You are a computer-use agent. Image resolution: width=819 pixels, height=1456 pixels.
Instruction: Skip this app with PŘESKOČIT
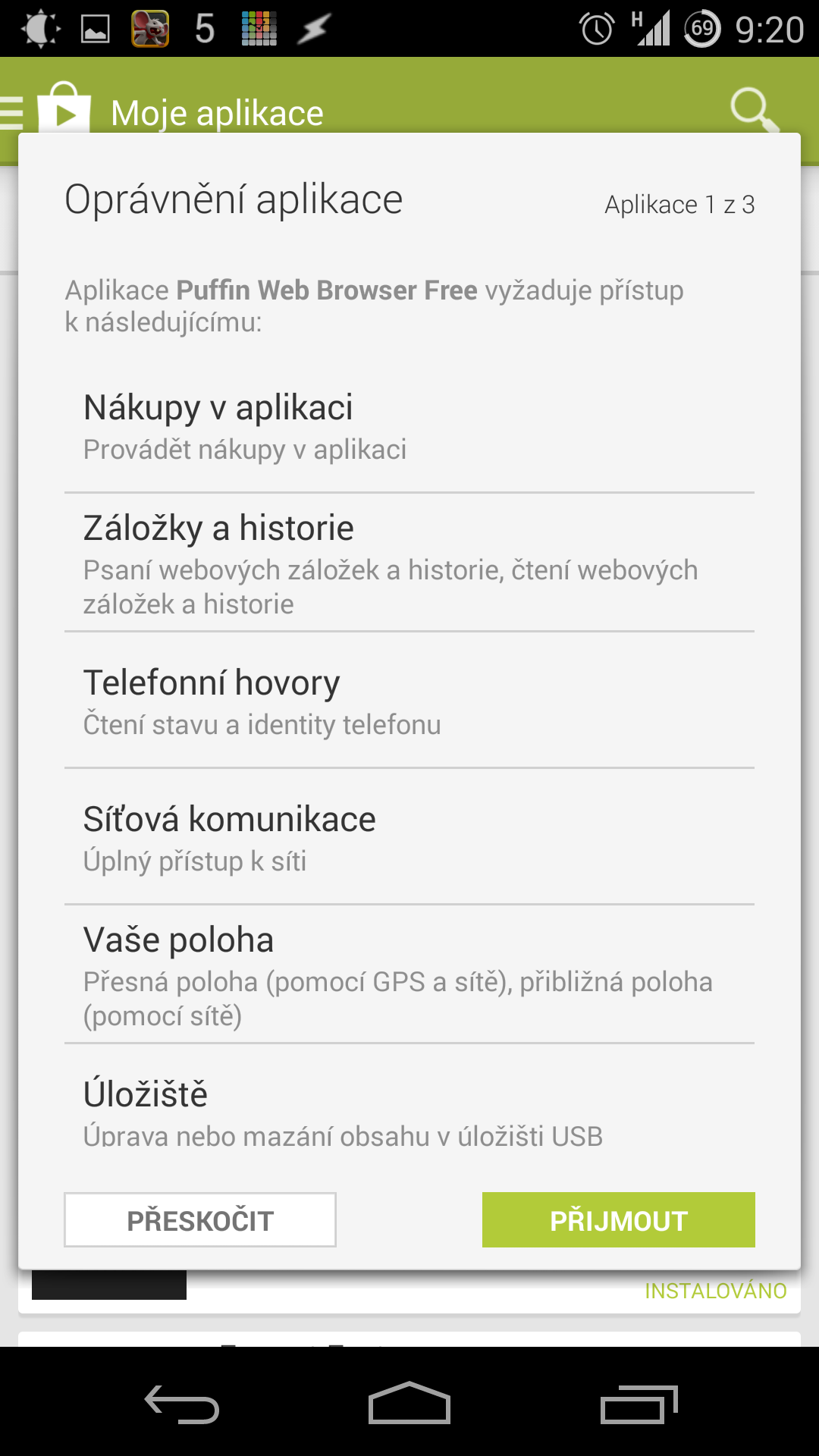200,1219
